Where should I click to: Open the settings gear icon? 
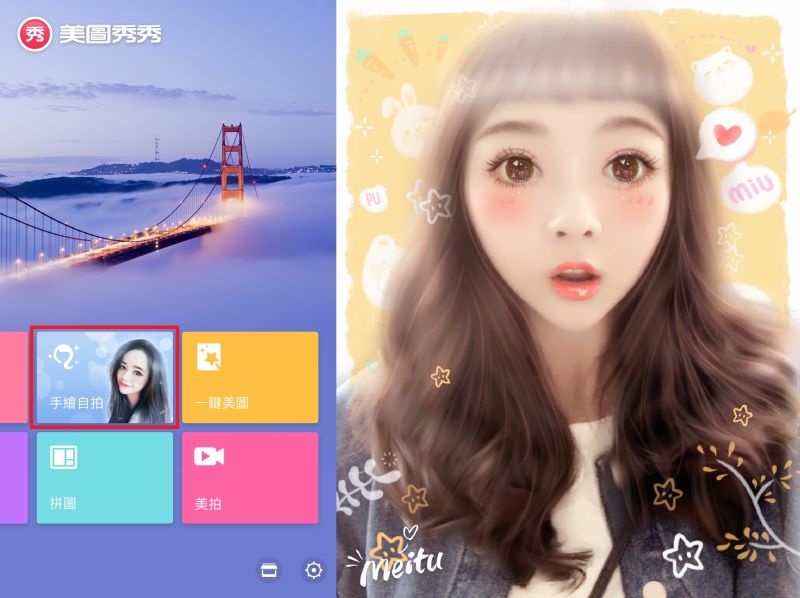pyautogui.click(x=314, y=570)
